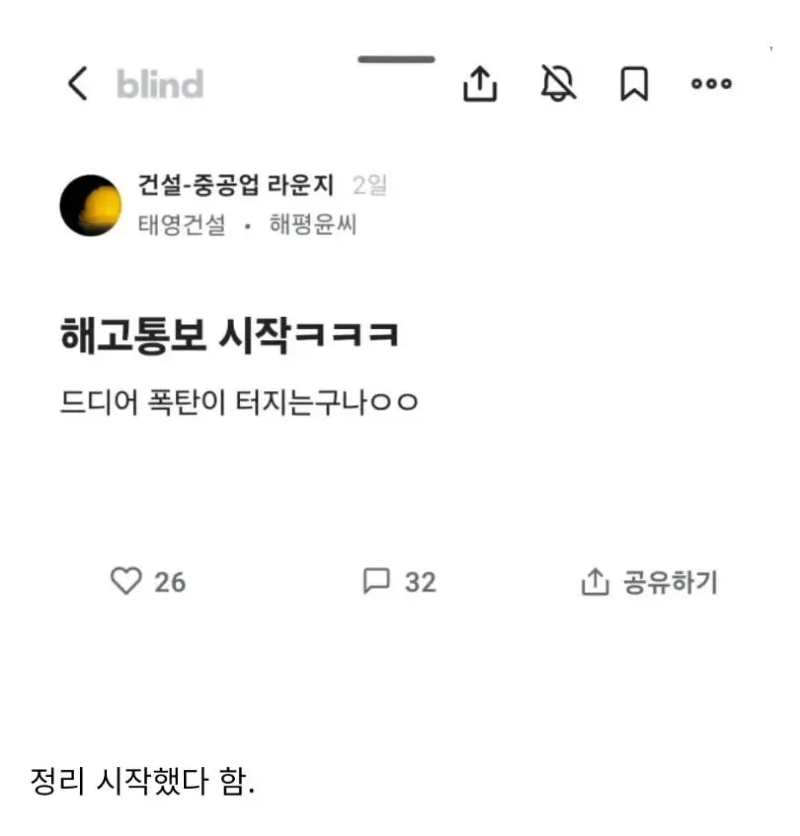
Task: Tap the 공유하기 share button
Action: [x=649, y=582]
